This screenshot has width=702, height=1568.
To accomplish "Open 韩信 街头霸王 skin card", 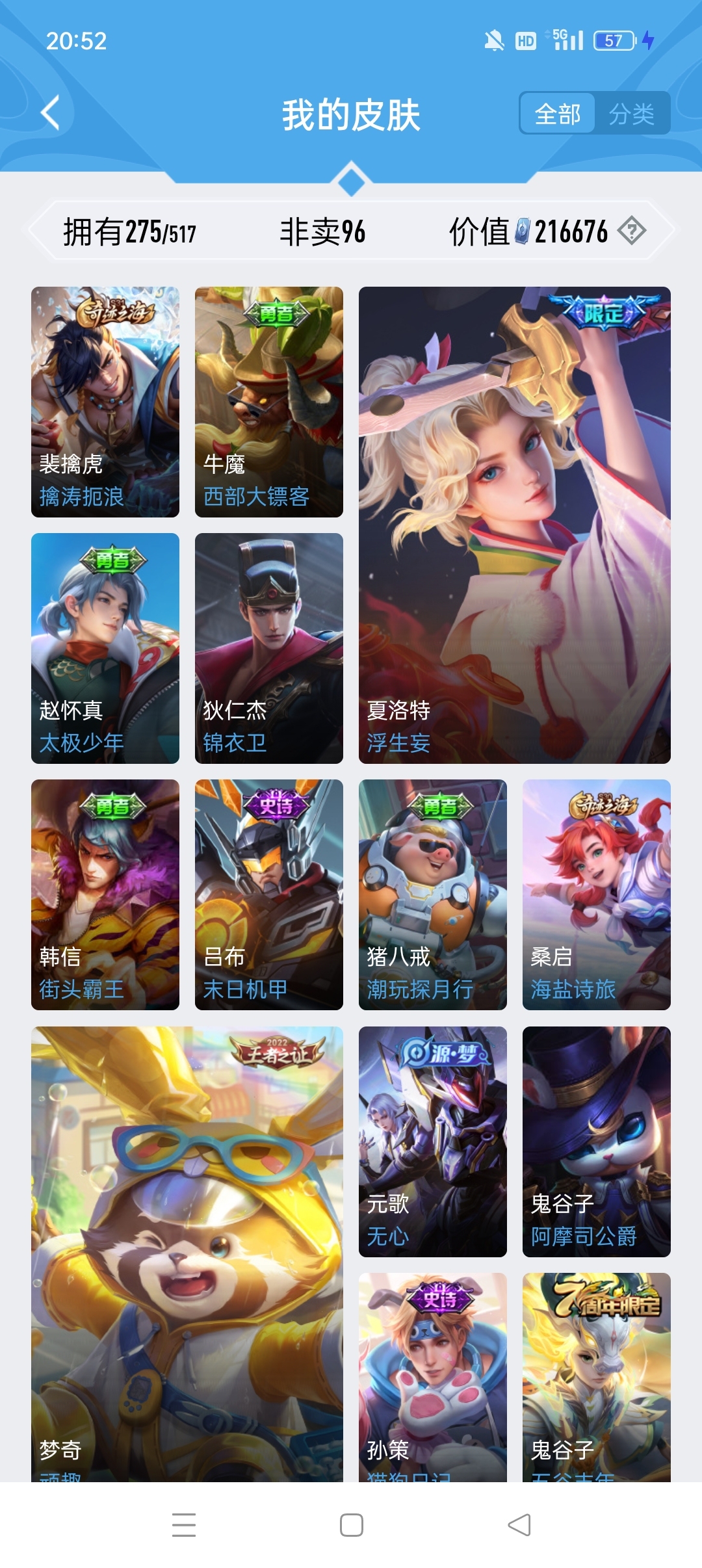I will 105,895.
